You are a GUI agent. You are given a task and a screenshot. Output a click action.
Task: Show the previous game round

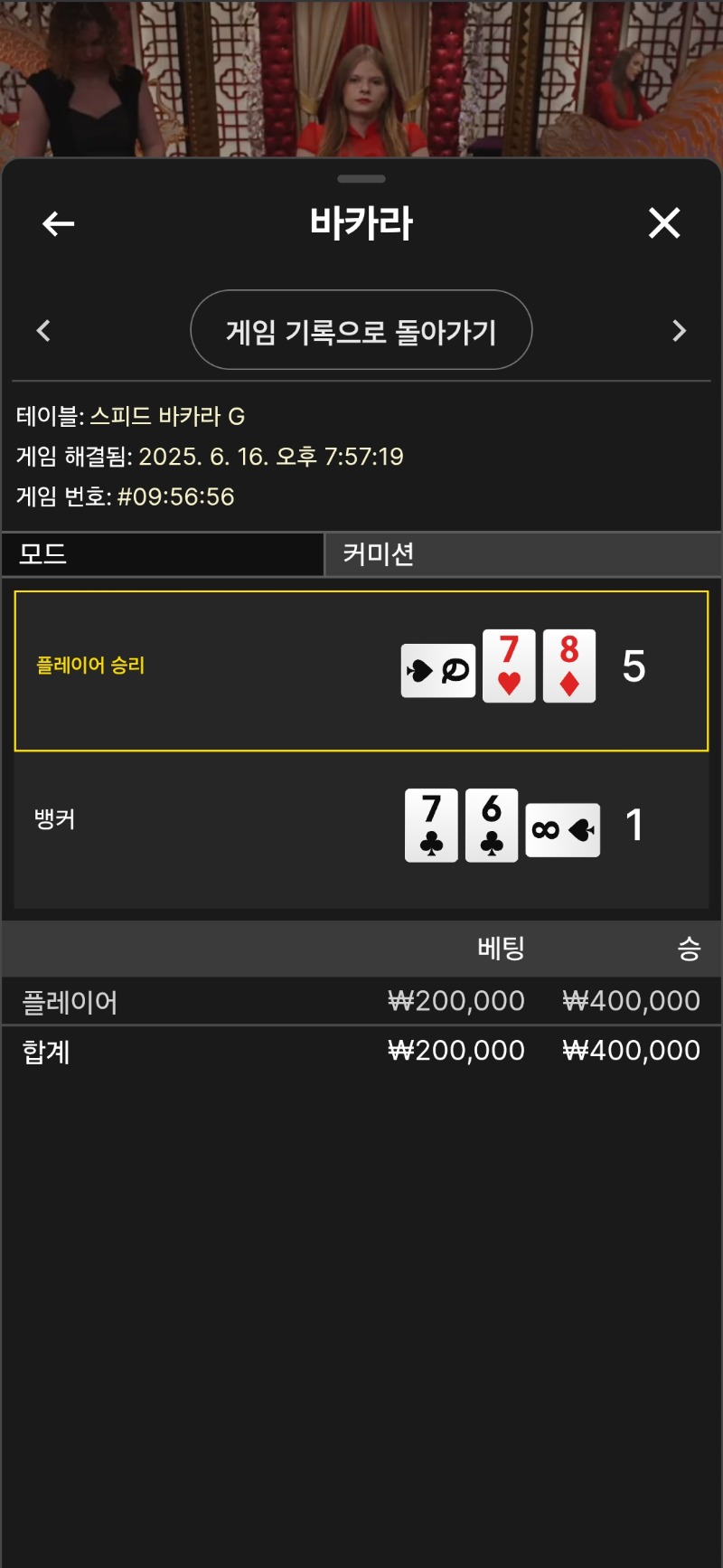click(x=43, y=331)
